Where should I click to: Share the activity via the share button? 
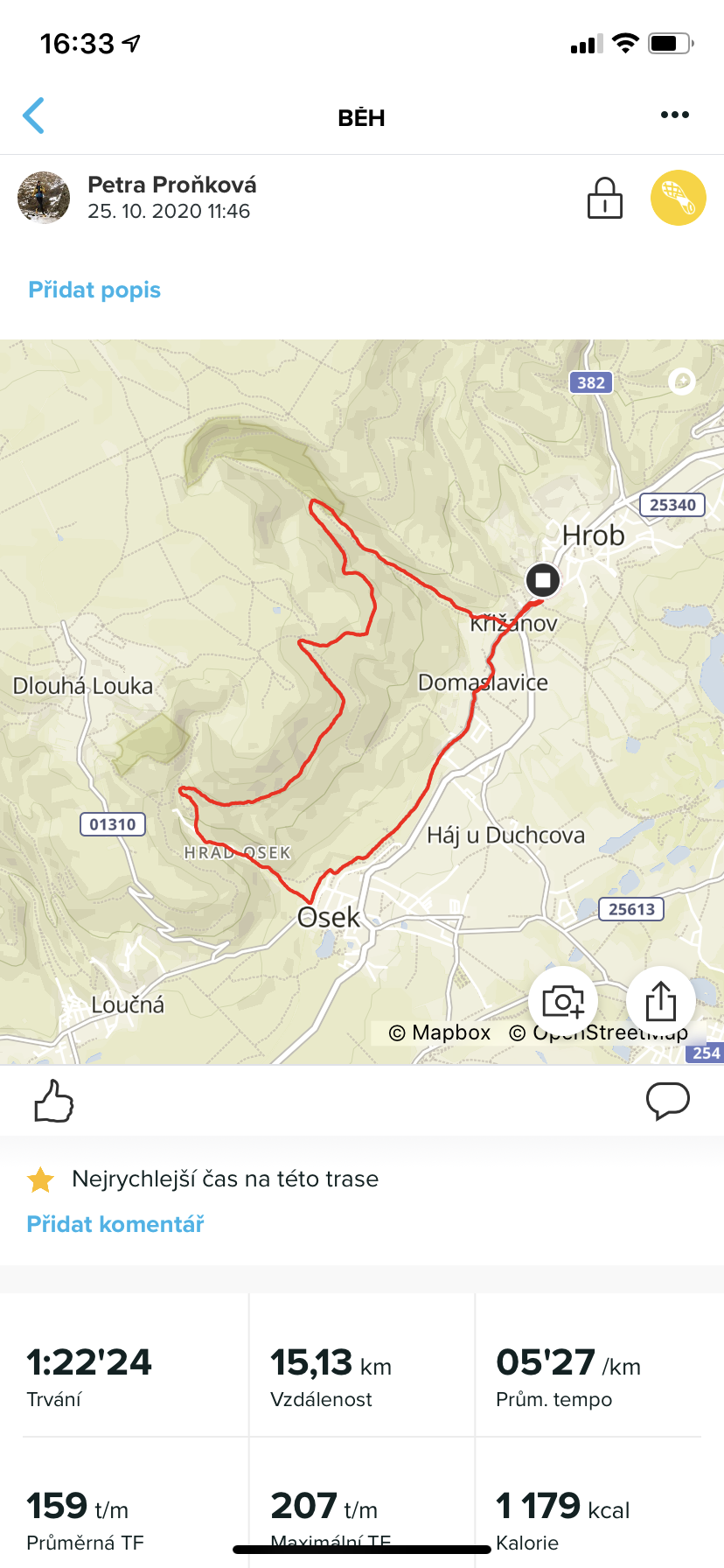[660, 1001]
